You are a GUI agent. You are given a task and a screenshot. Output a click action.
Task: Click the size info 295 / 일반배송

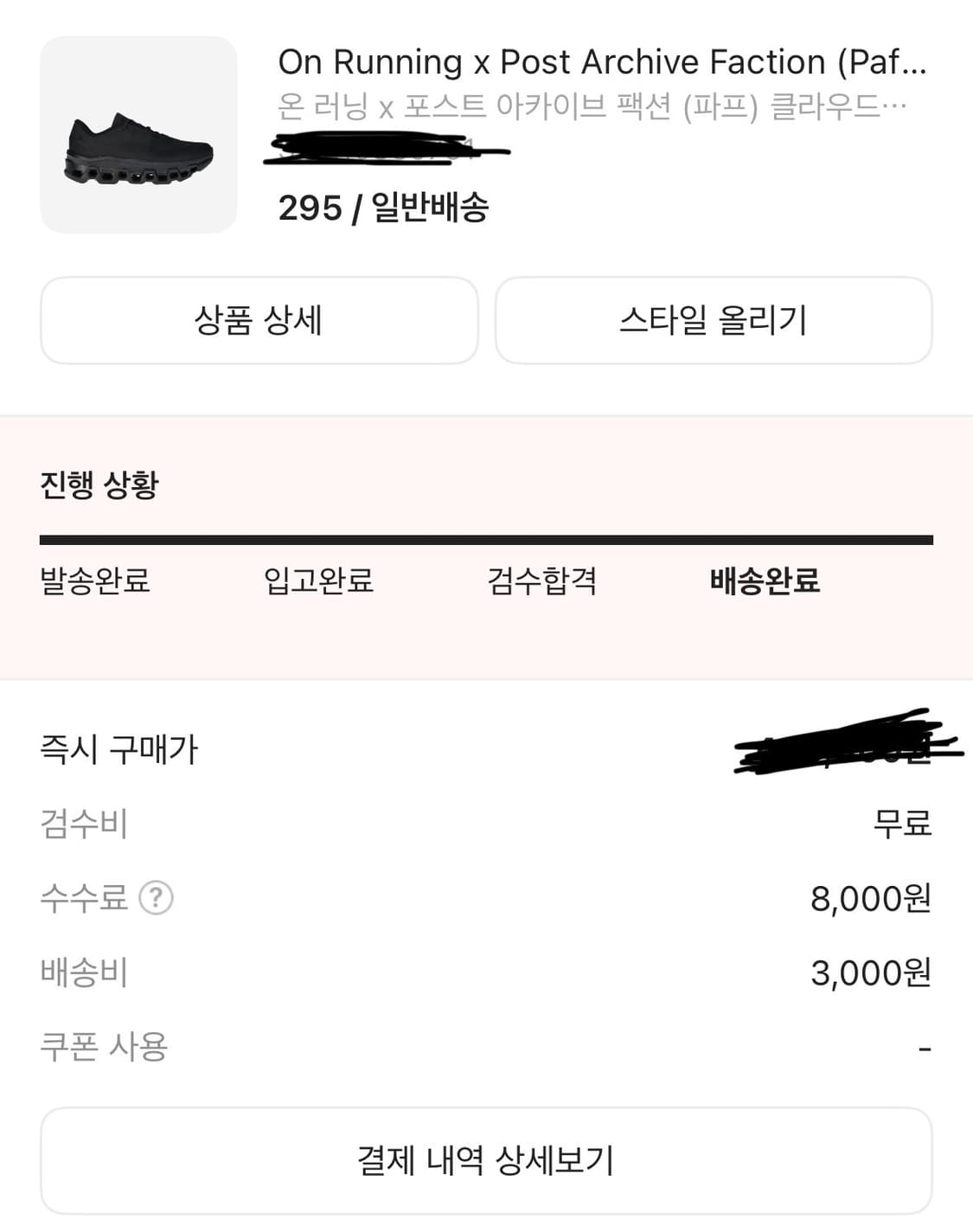[383, 207]
